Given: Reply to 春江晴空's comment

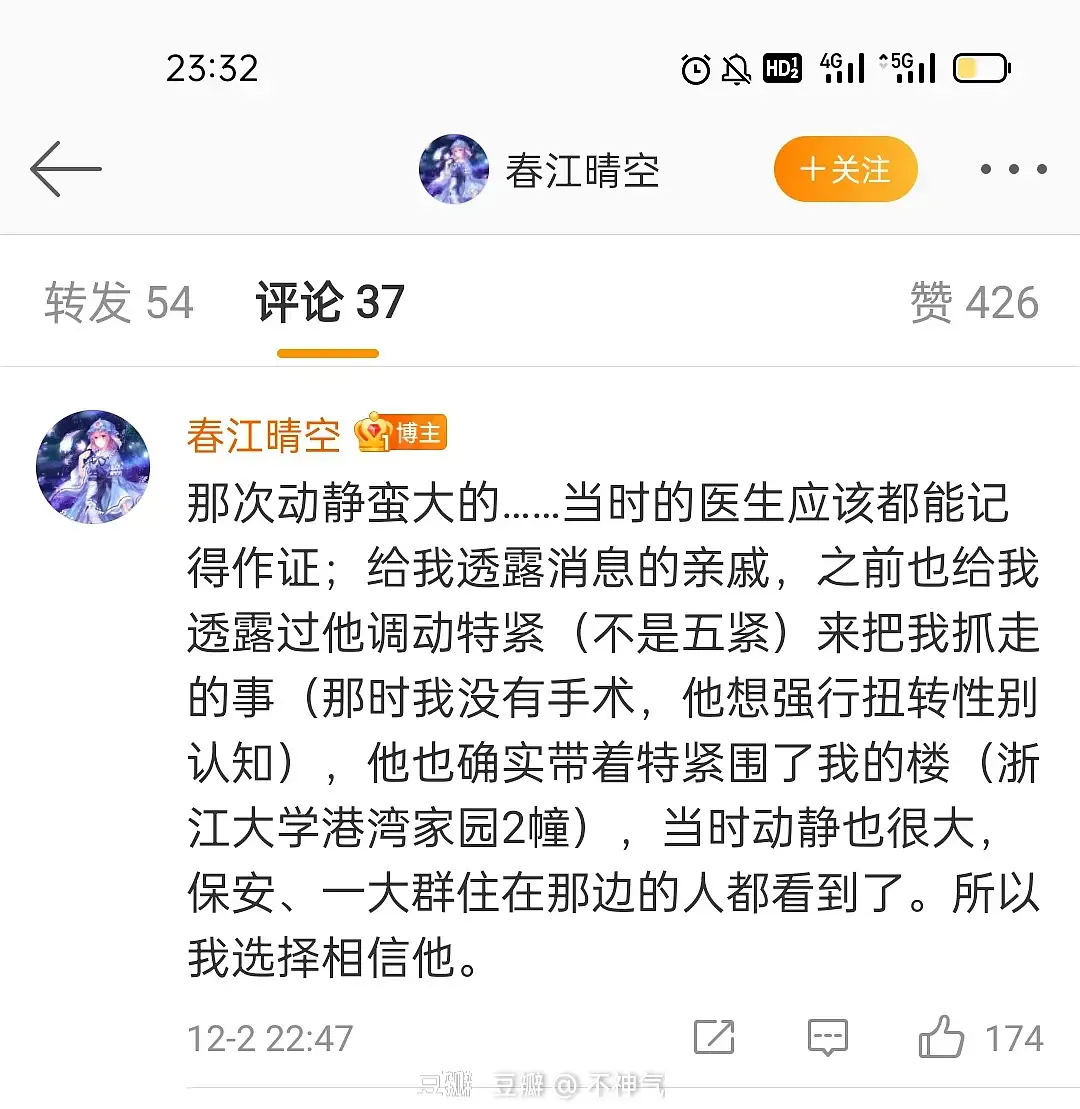Looking at the screenshot, I should pyautogui.click(x=827, y=1037).
